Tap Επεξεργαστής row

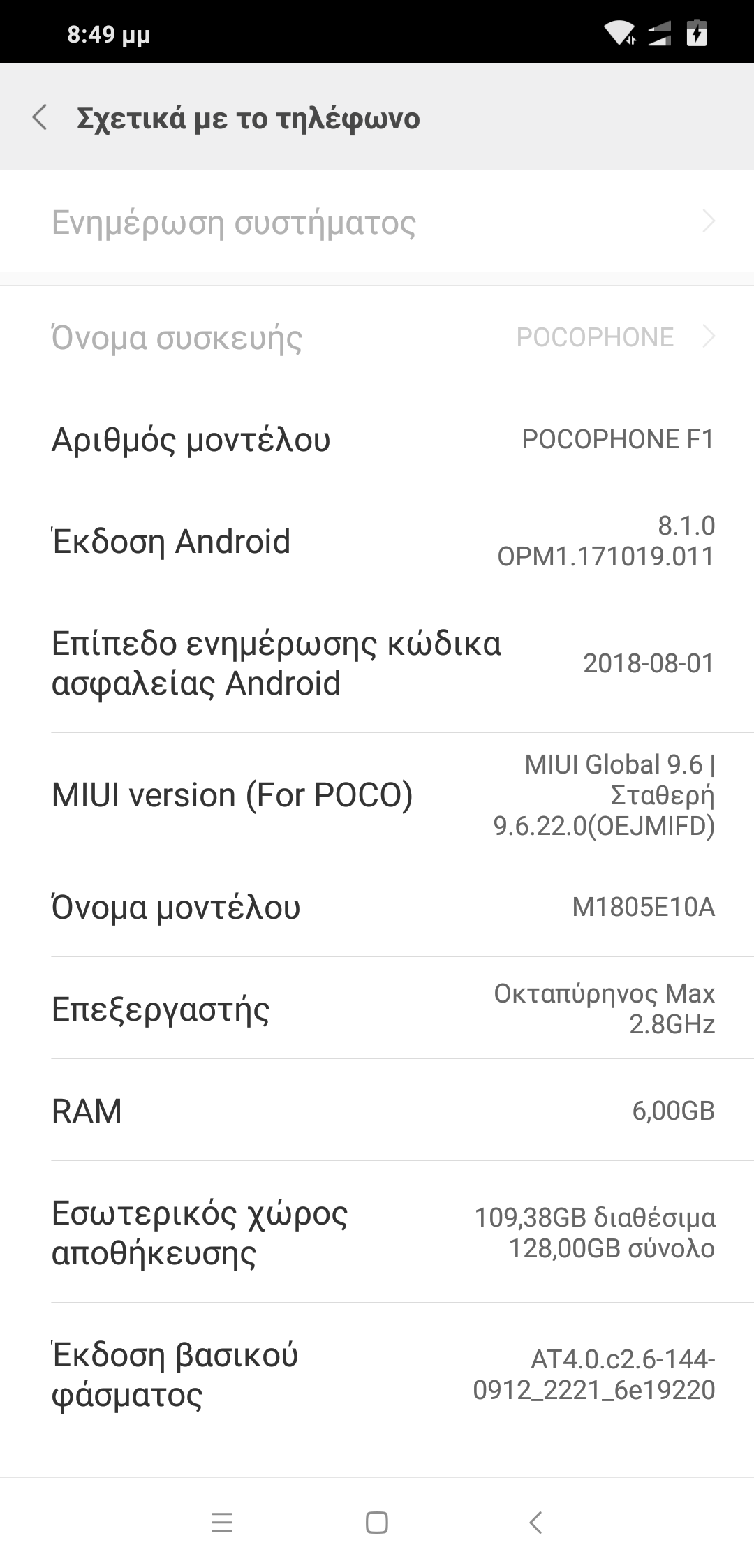(377, 1009)
